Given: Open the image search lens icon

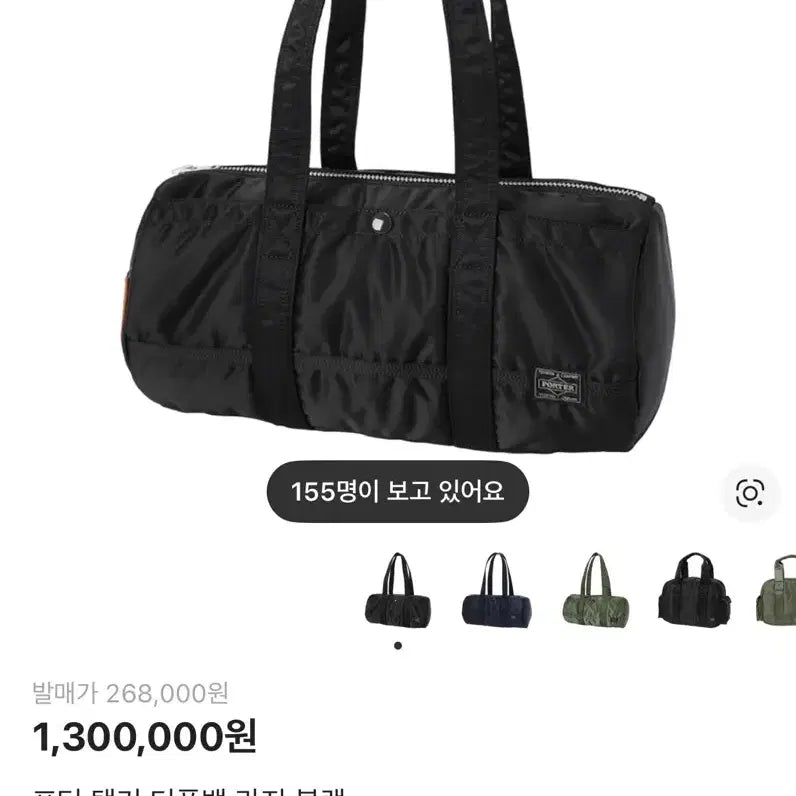Looking at the screenshot, I should [x=749, y=492].
